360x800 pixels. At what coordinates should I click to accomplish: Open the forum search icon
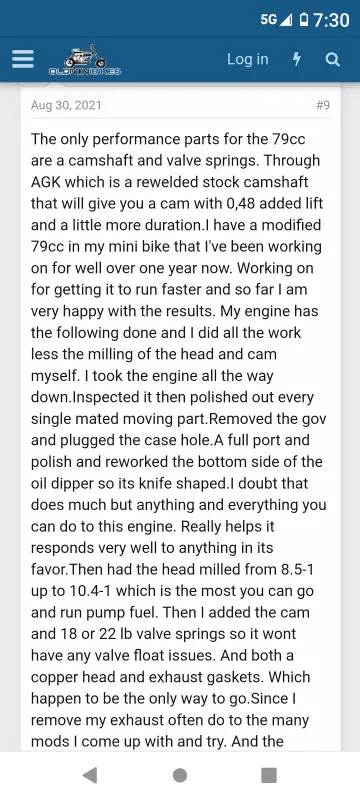coord(332,60)
